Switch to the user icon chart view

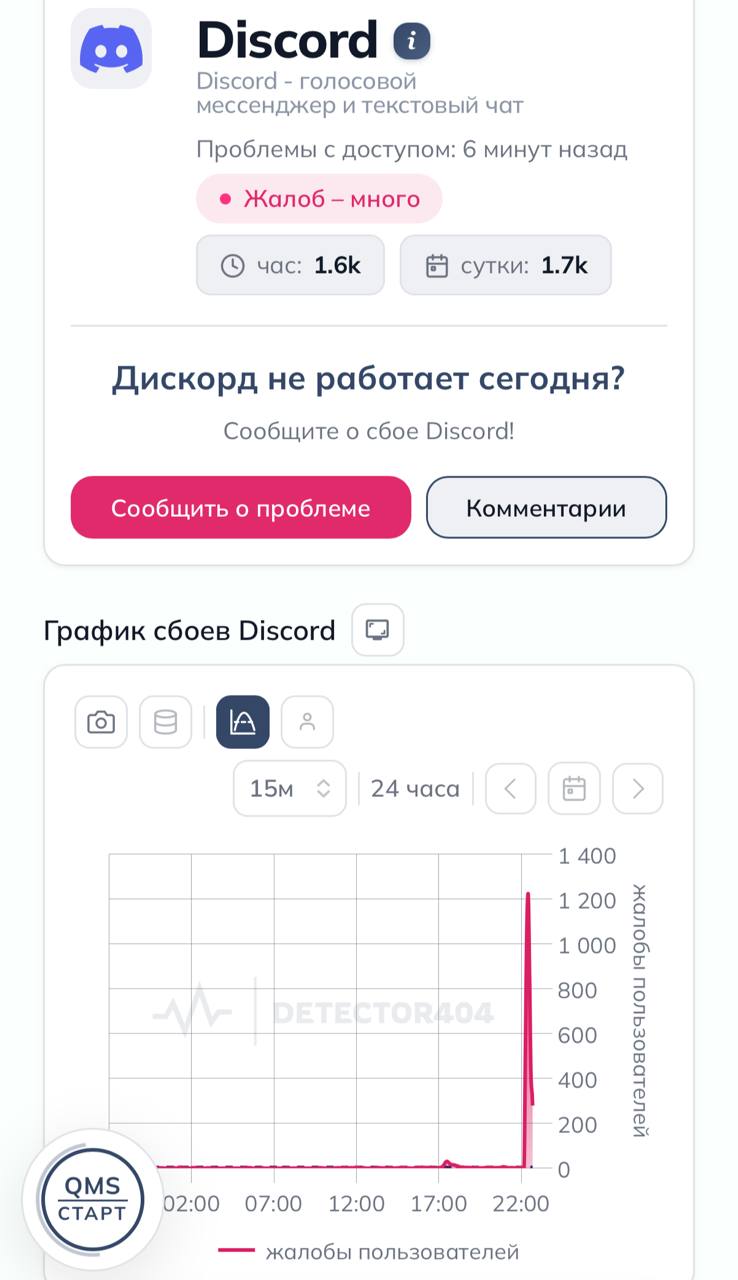[307, 722]
